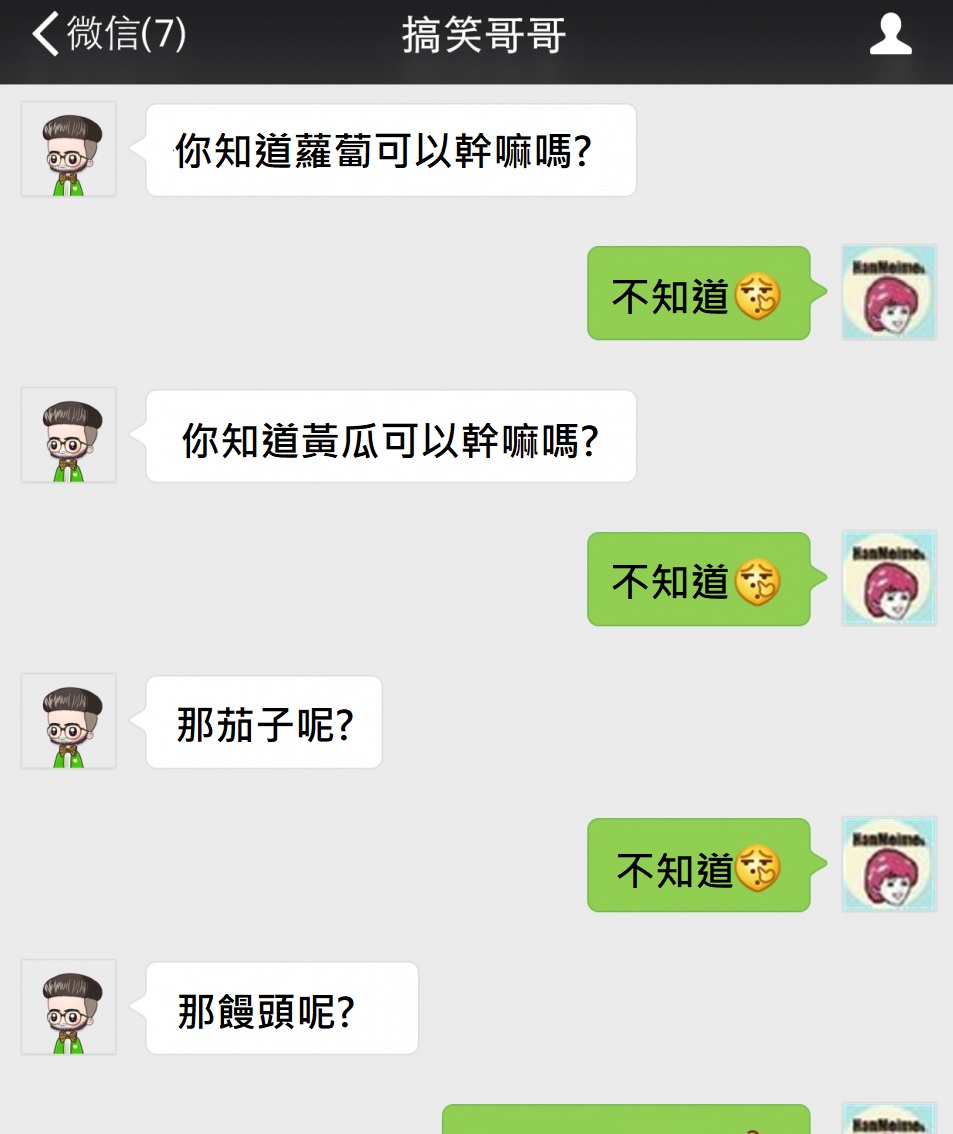Tap the avatar next to the 黃瓜 question
This screenshot has height=1134, width=953.
69,435
